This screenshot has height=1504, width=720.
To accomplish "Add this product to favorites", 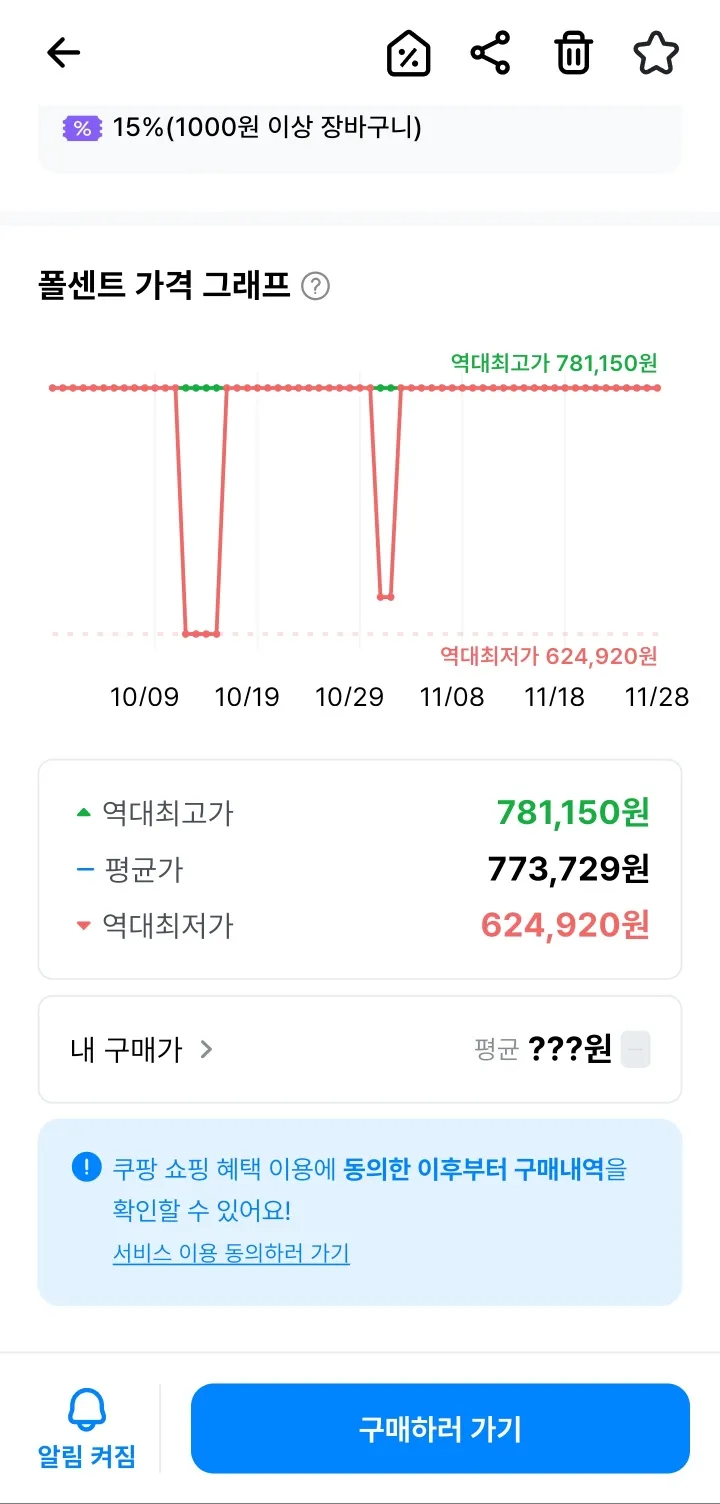I will click(x=656, y=53).
